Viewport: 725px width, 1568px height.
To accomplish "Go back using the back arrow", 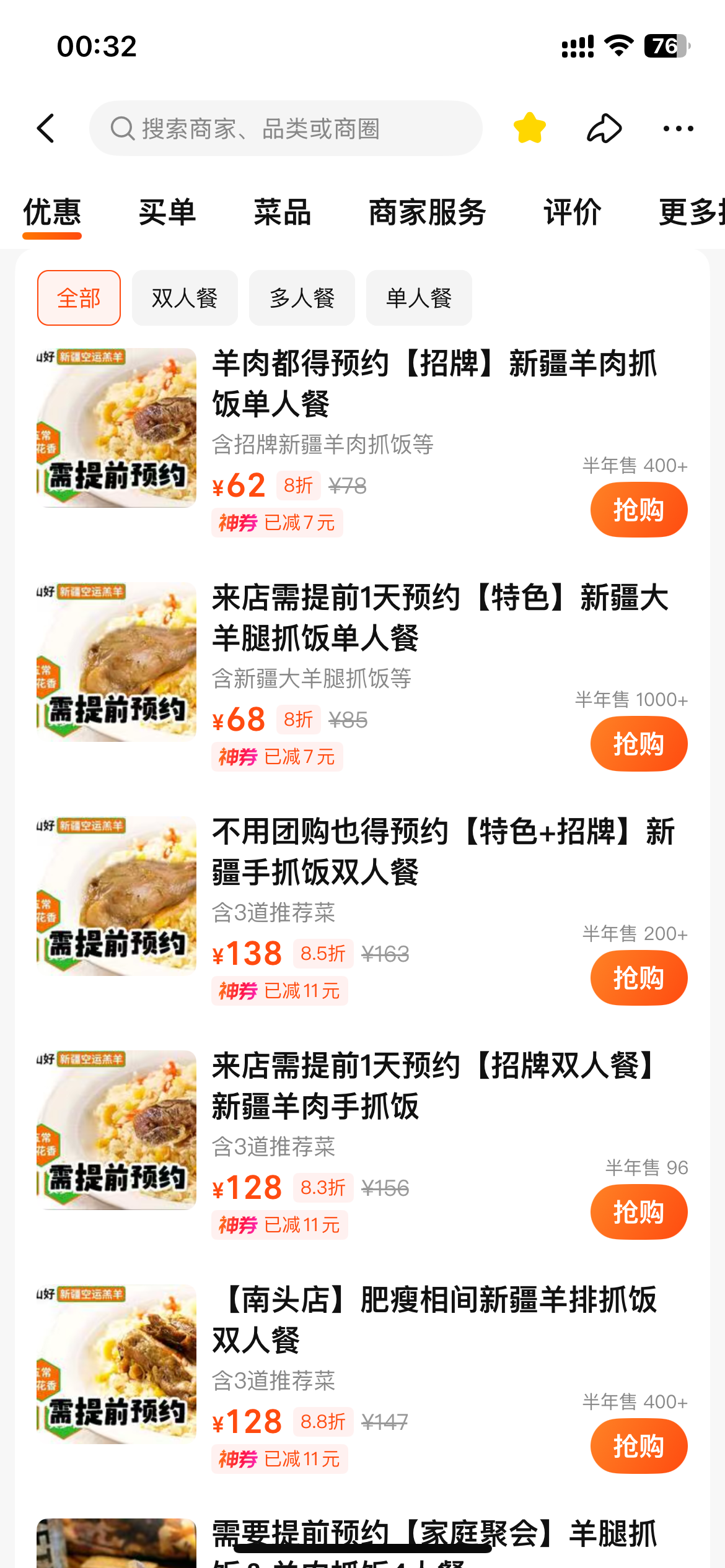I will 46,128.
